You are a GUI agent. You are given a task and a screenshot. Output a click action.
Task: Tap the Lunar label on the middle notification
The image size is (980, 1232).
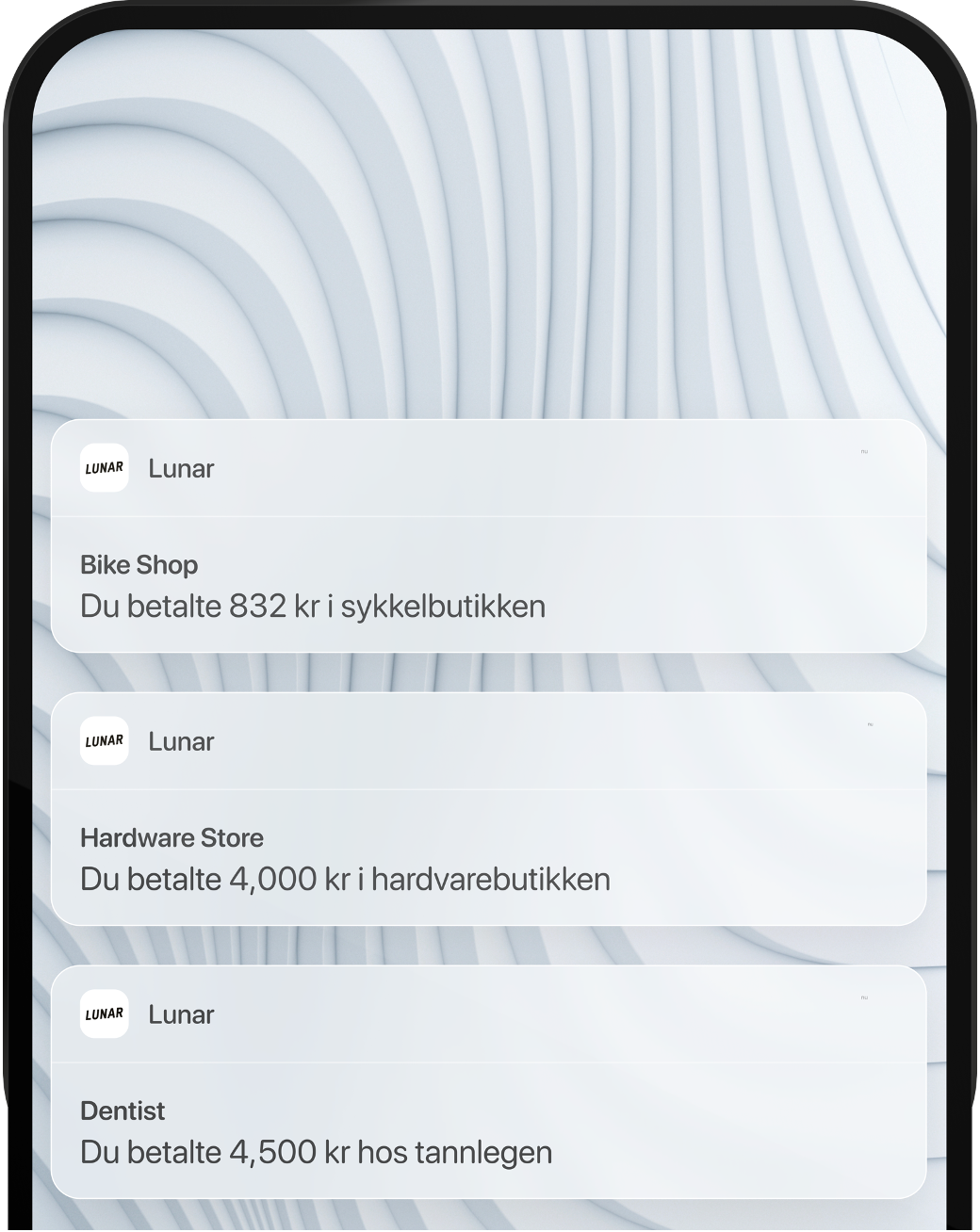click(x=181, y=741)
